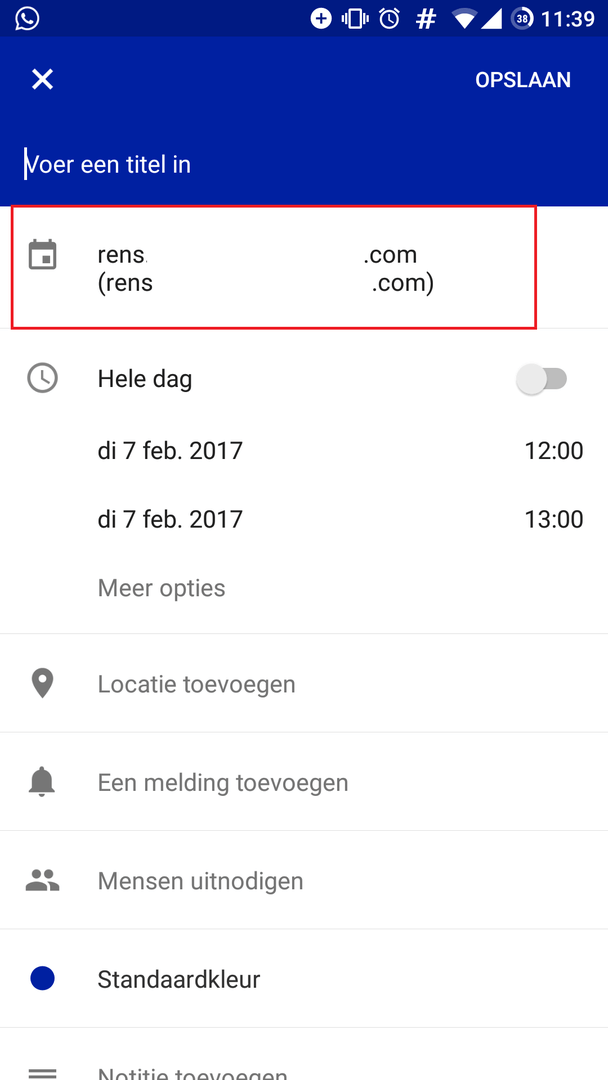Enable the Hele dag switch
This screenshot has width=608, height=1080.
pos(542,379)
